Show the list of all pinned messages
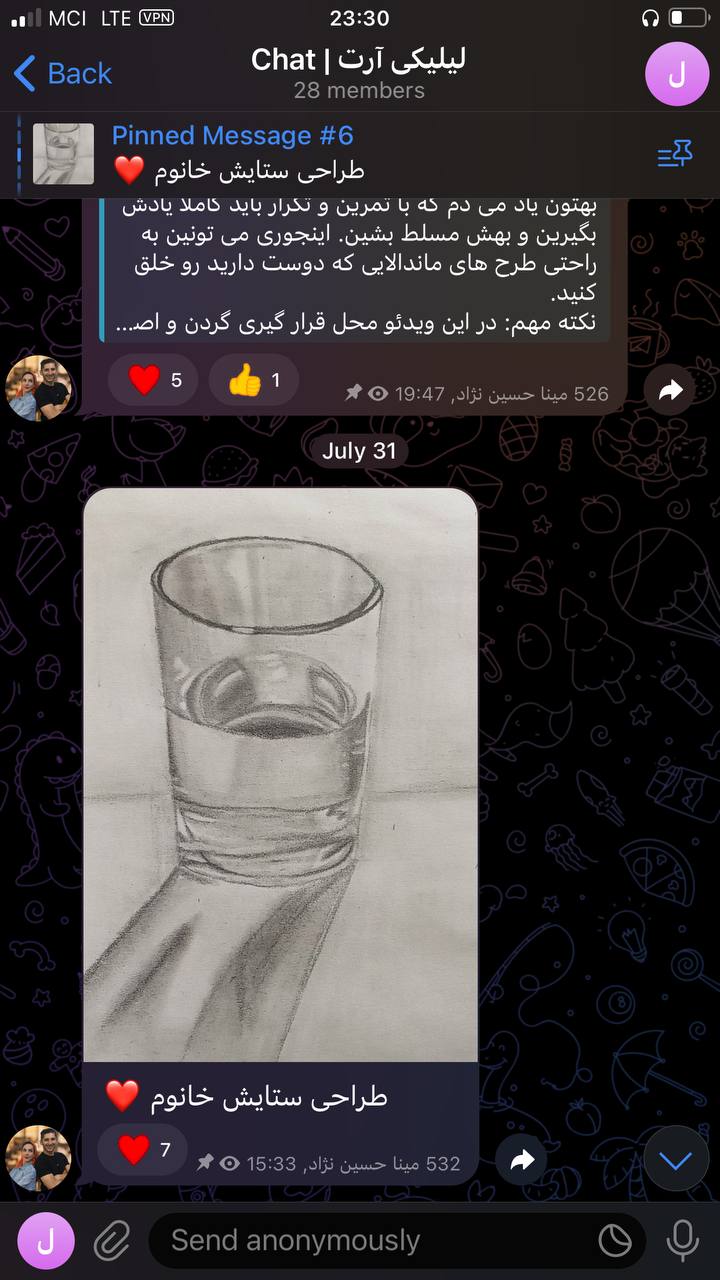 pyautogui.click(x=675, y=154)
